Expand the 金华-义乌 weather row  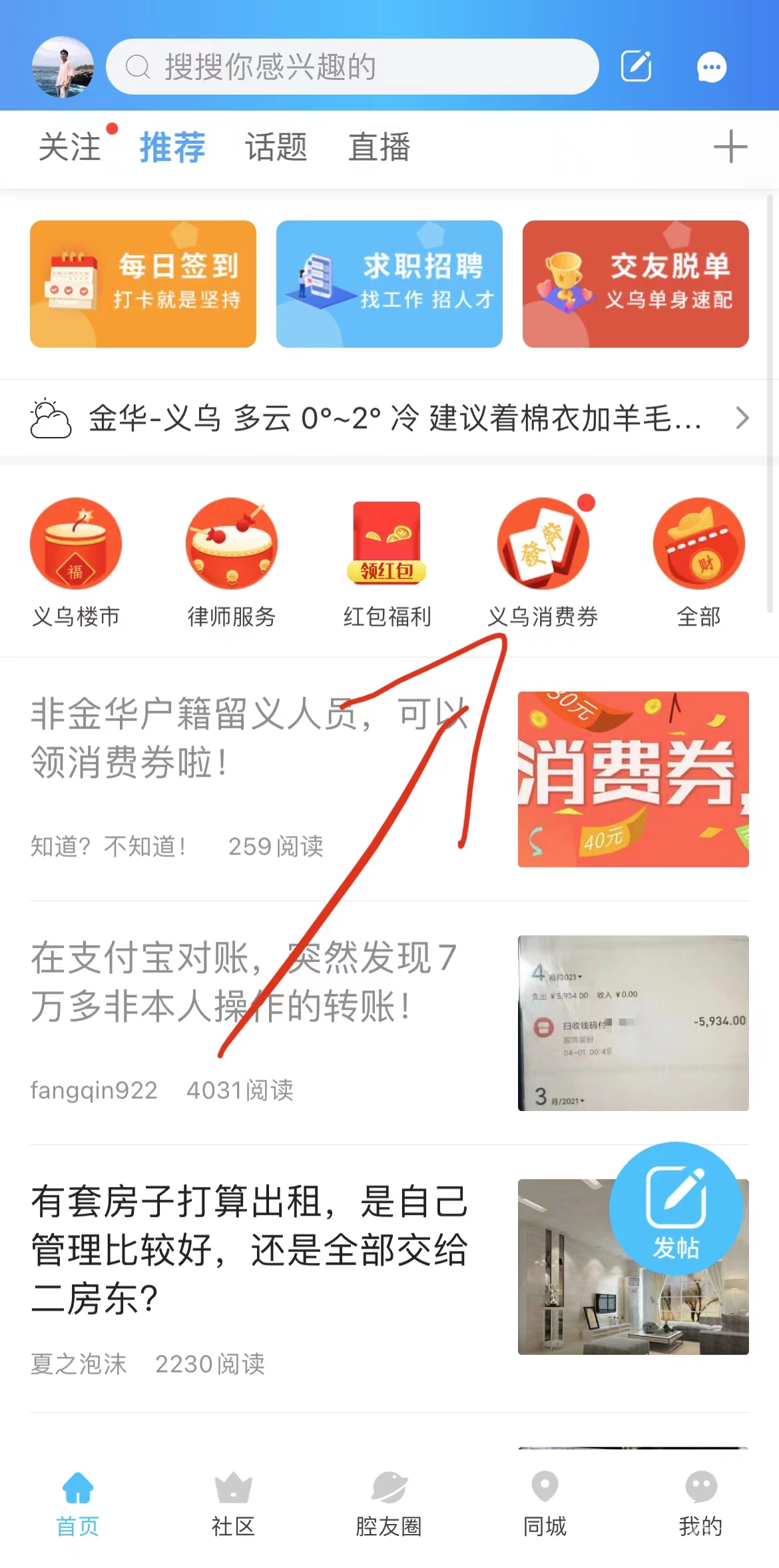(x=389, y=418)
